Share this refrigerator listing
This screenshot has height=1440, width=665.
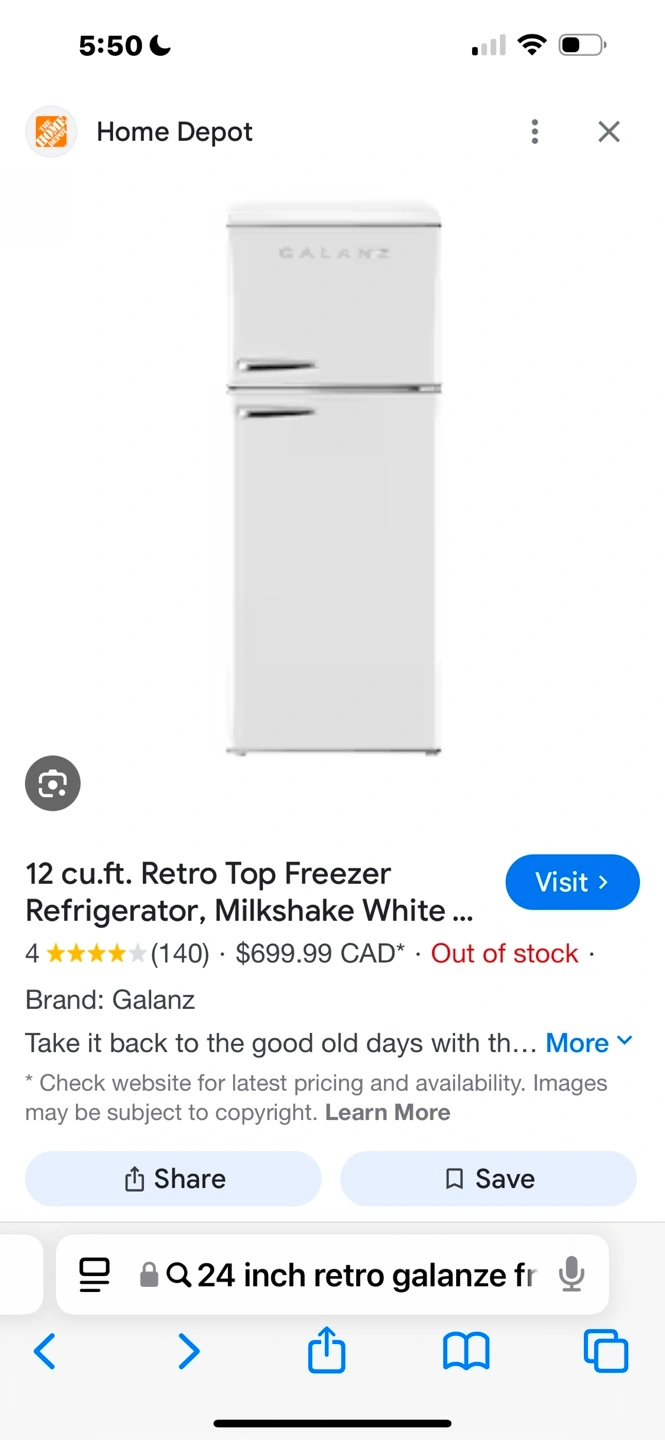tap(173, 1179)
